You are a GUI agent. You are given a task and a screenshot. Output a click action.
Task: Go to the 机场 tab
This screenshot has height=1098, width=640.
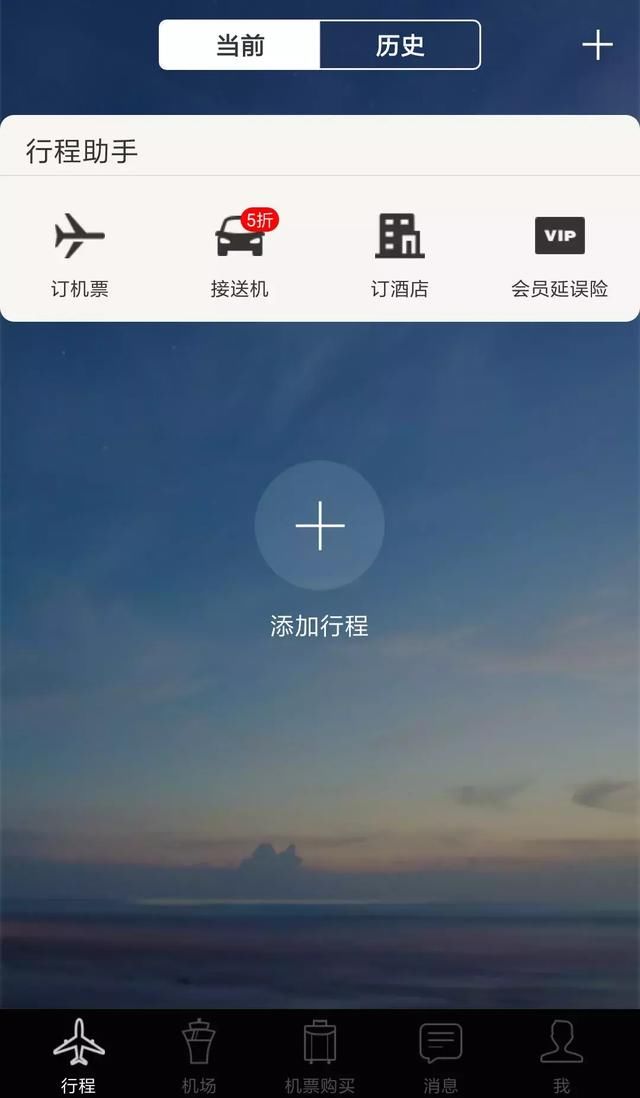pyautogui.click(x=198, y=1055)
